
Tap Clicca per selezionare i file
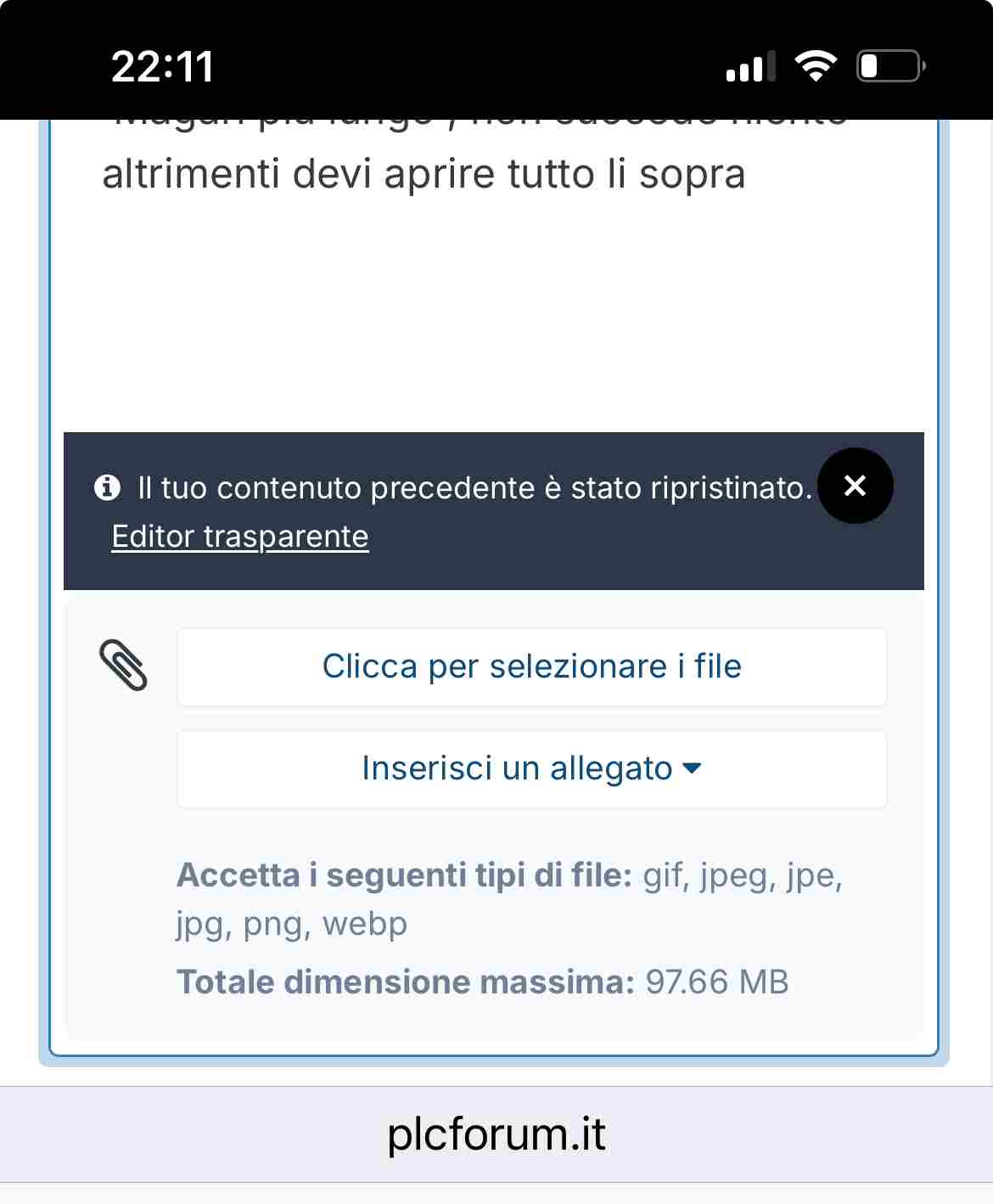click(531, 667)
